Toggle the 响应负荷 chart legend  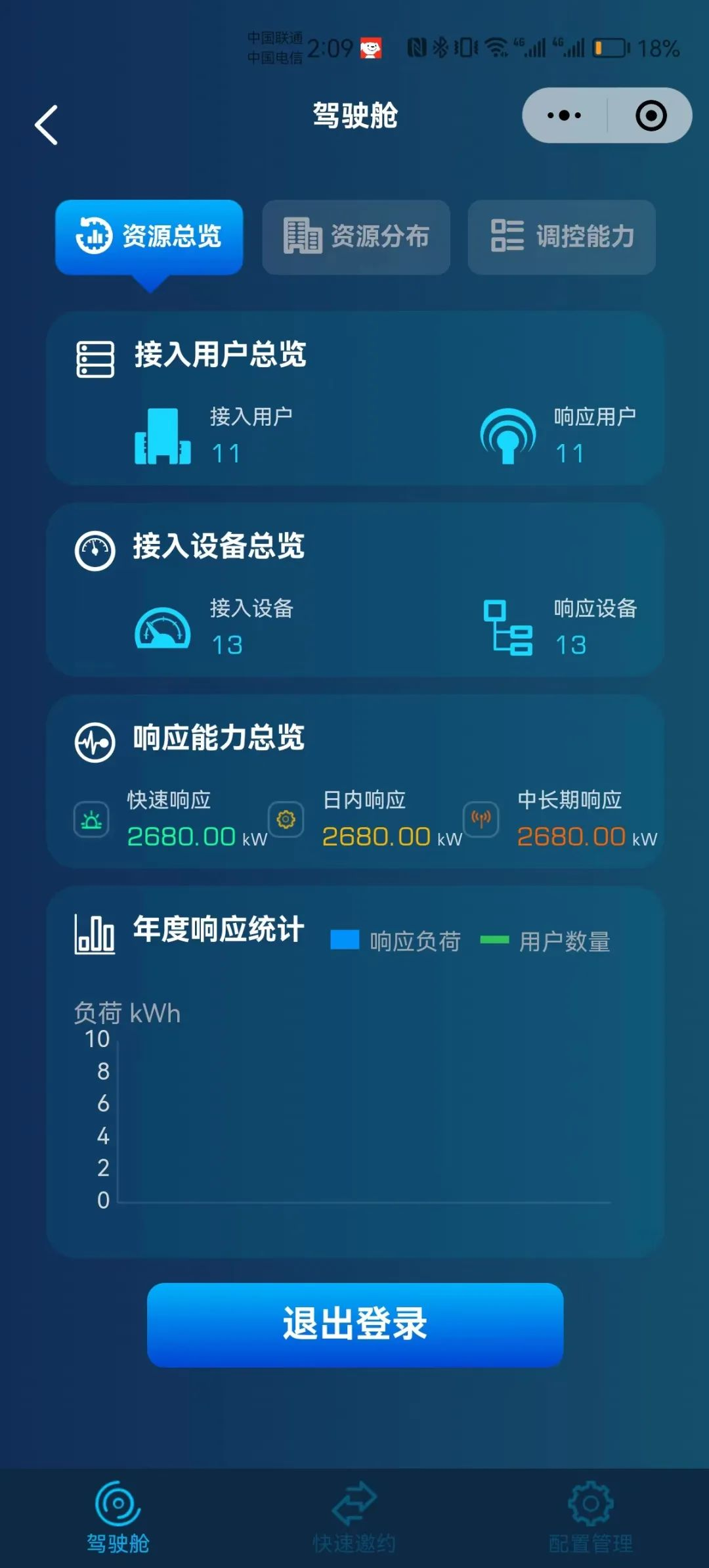point(396,941)
